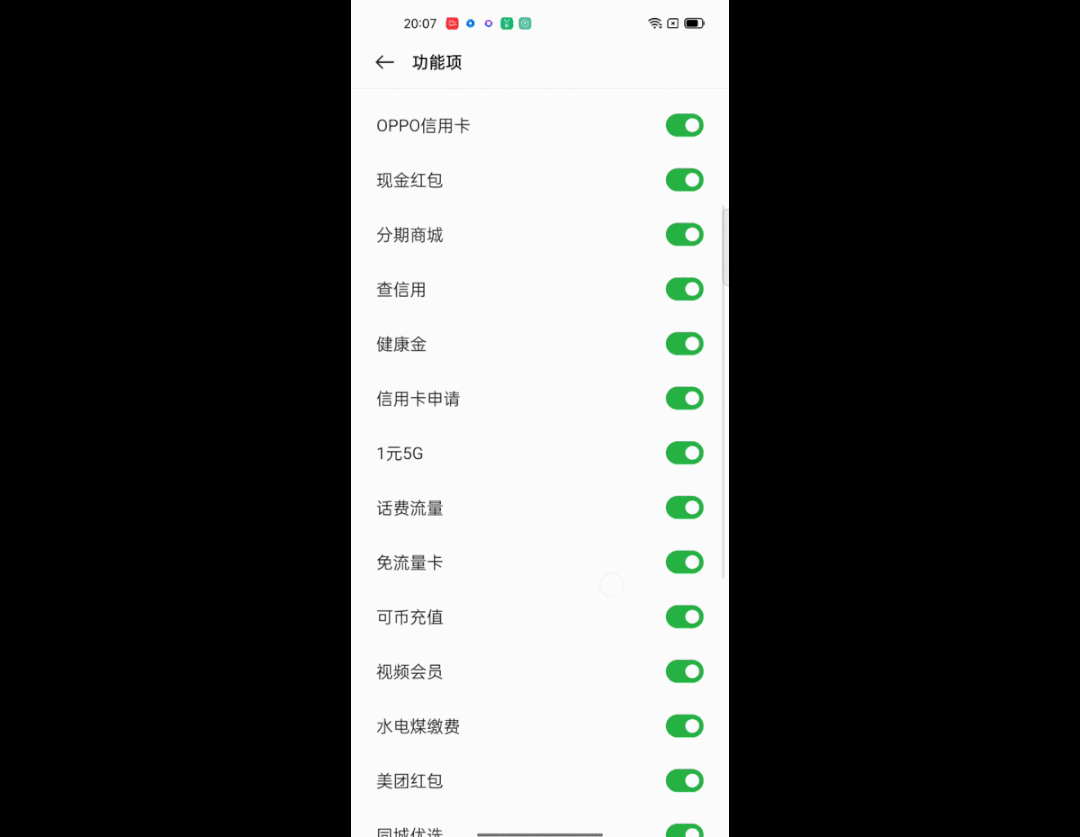The height and width of the screenshot is (837, 1080).
Task: Disable 免流量卡 toggle
Action: click(x=684, y=562)
